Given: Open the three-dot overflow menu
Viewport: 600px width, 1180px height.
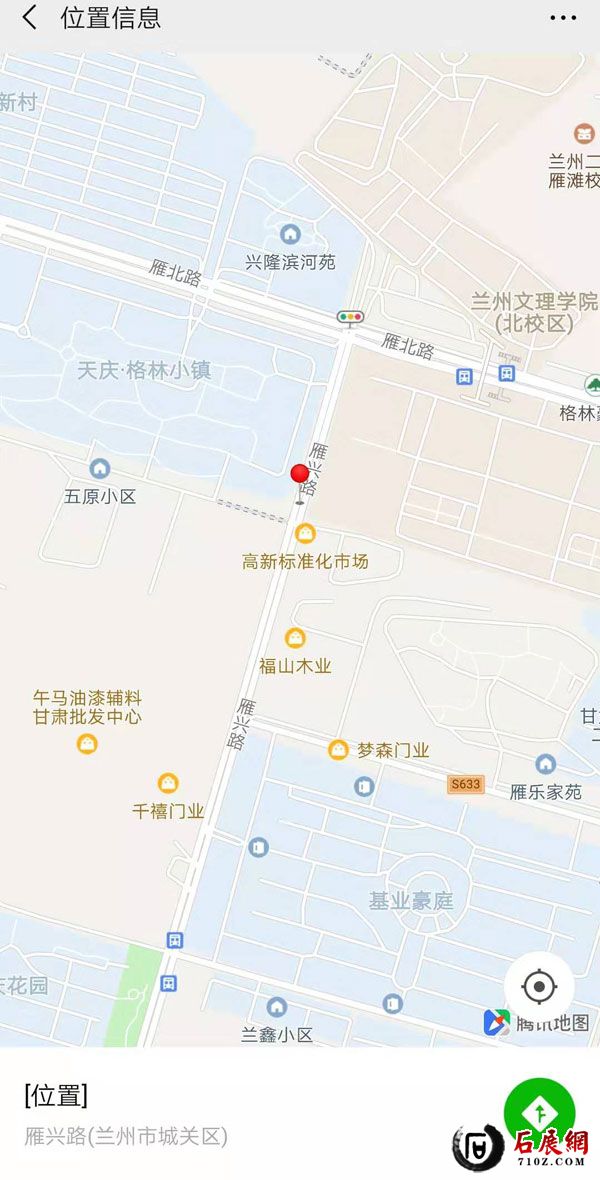Looking at the screenshot, I should point(563,18).
